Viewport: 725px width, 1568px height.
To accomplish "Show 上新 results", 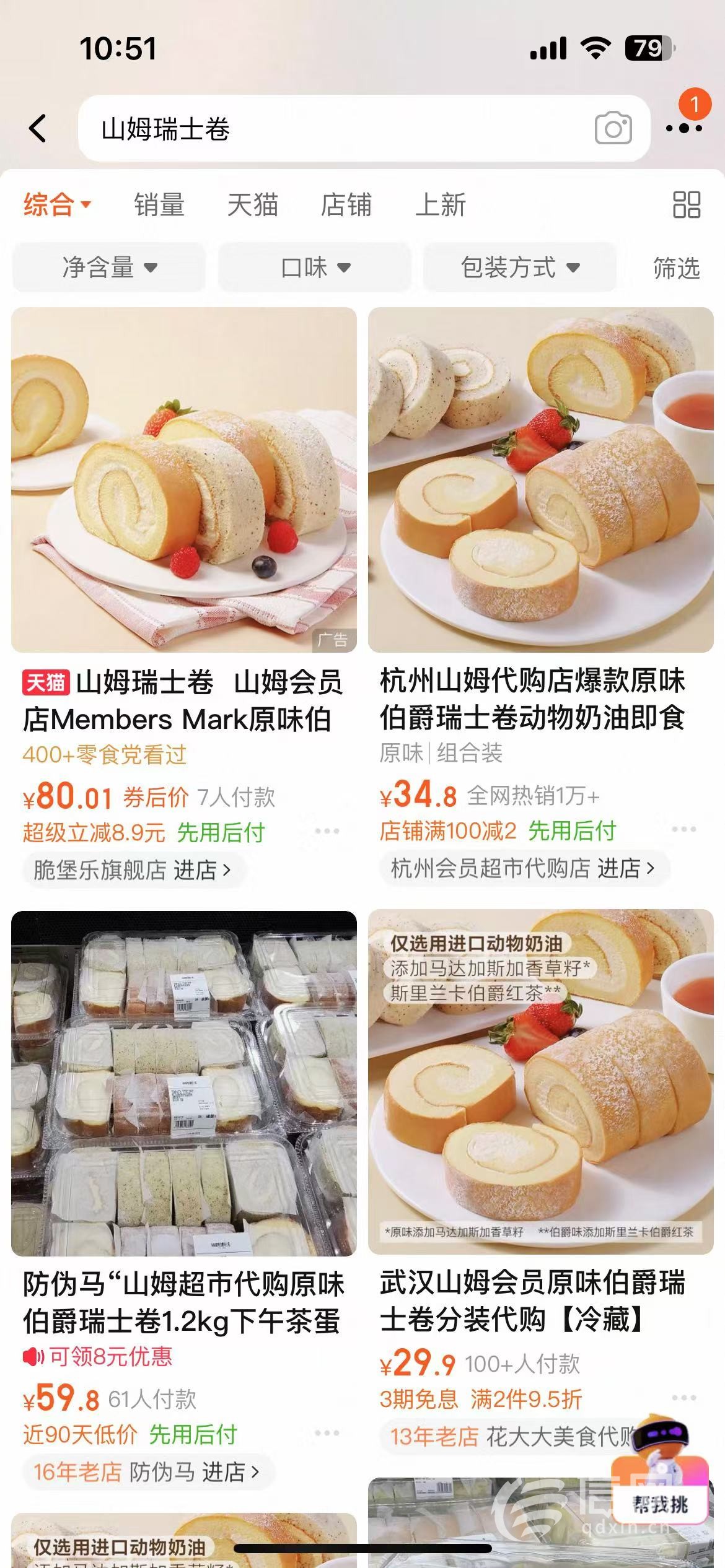I will click(440, 205).
